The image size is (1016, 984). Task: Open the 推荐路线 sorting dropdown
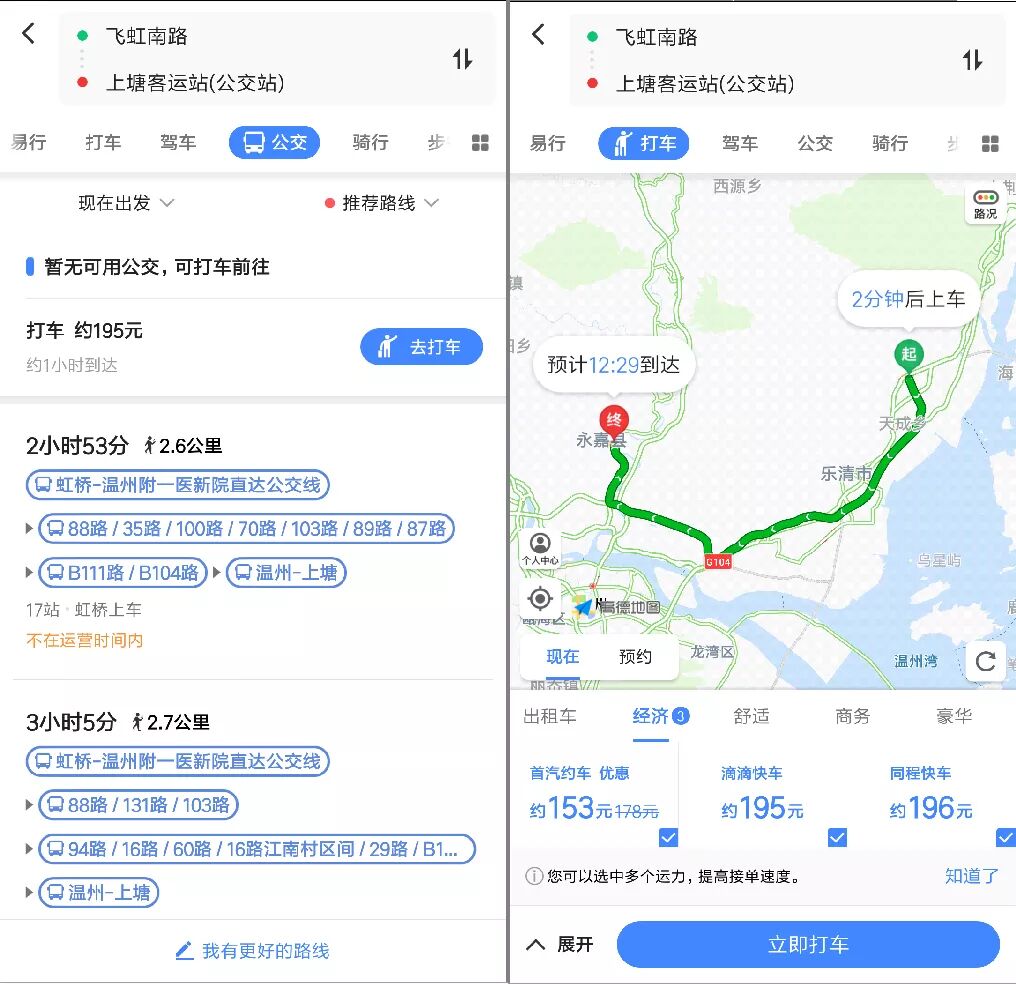point(381,203)
